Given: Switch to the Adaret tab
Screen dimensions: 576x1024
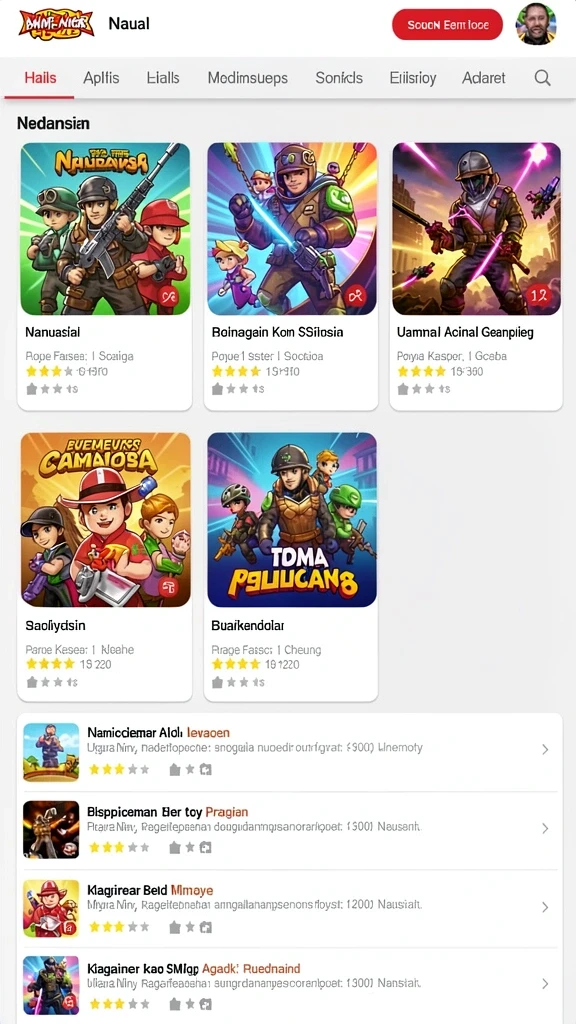Looking at the screenshot, I should (x=483, y=78).
